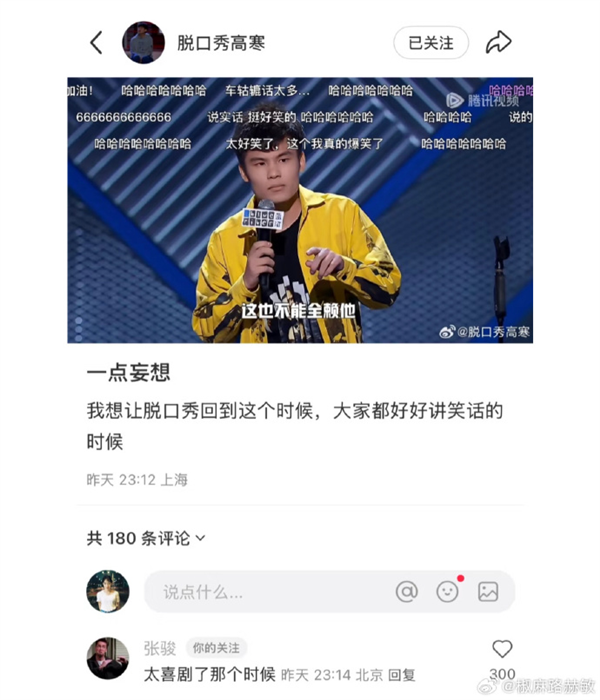The height and width of the screenshot is (700, 600).
Task: Tap the 已关注 button to unfollow
Action: 430,43
